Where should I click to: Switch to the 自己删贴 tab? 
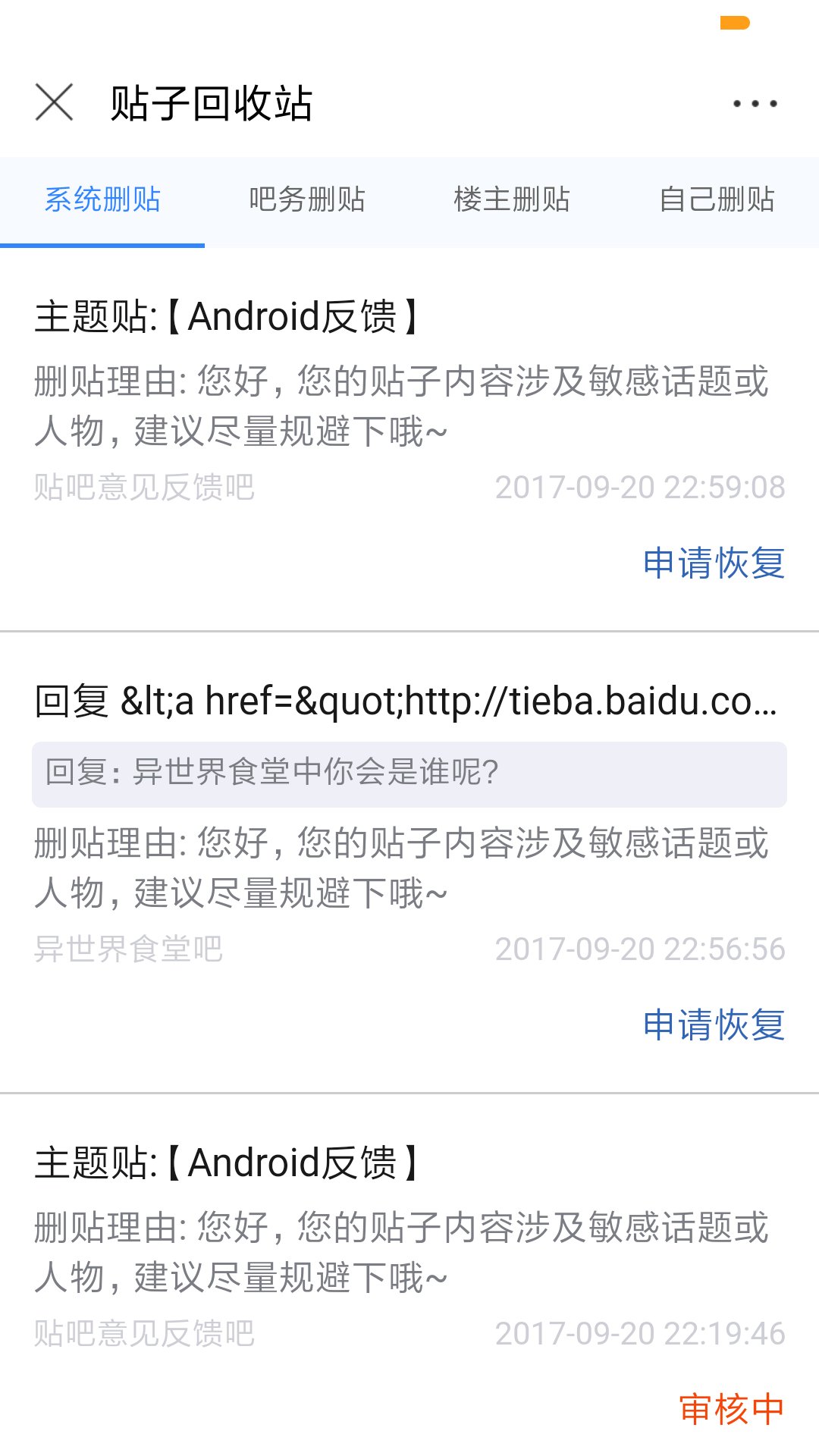pos(717,200)
